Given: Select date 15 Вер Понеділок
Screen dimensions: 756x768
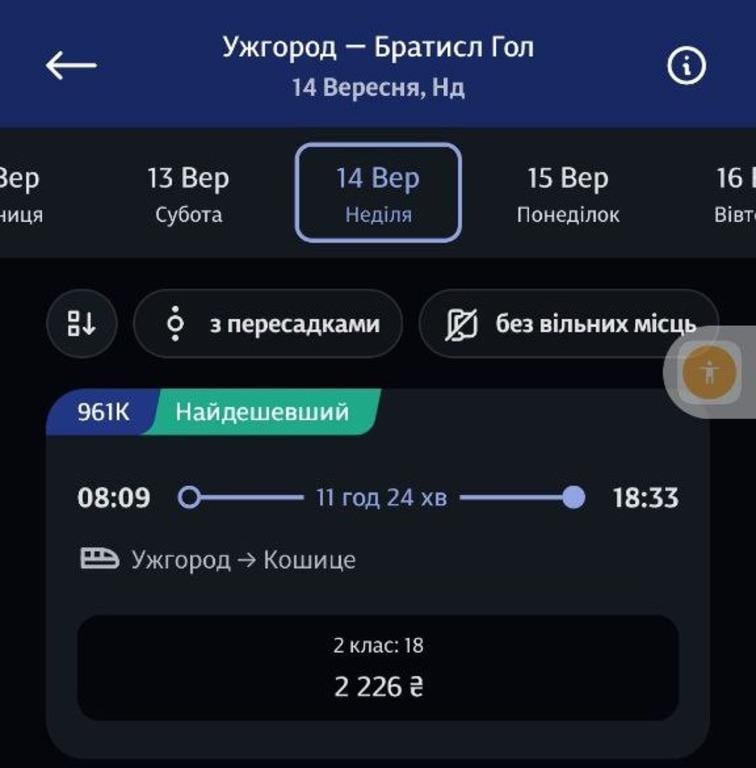Looking at the screenshot, I should point(568,194).
